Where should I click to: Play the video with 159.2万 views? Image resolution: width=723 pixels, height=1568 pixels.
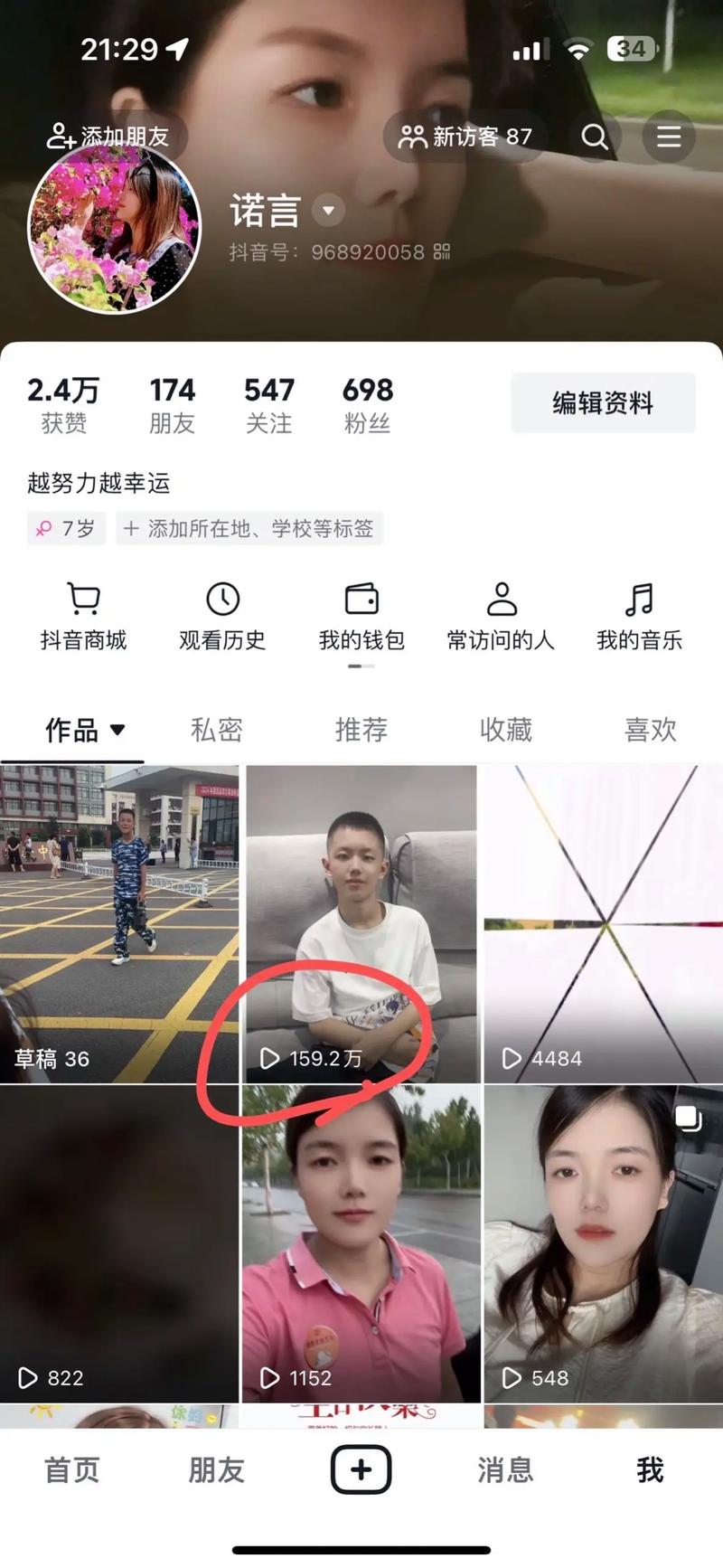[361, 924]
